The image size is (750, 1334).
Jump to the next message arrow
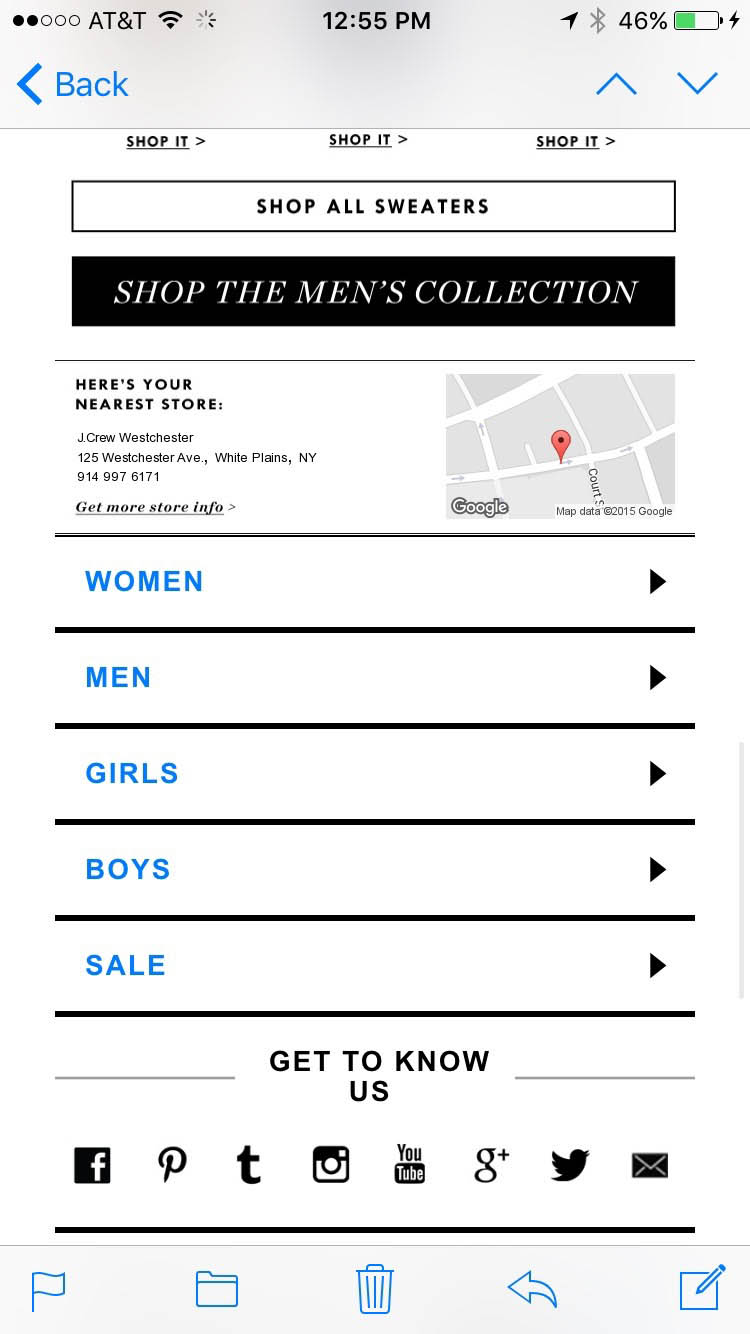[x=697, y=85]
